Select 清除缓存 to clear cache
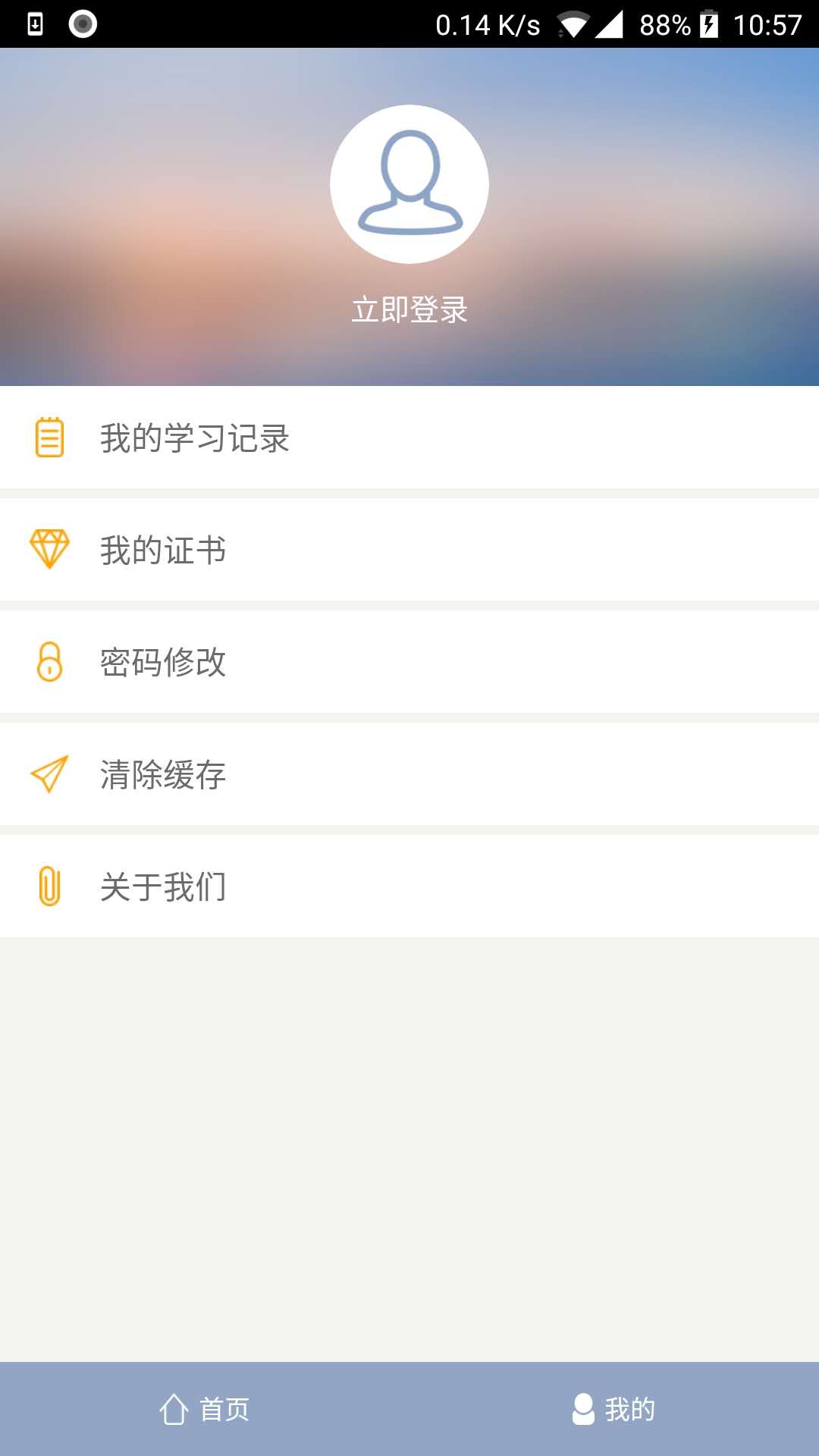The height and width of the screenshot is (1456, 819). tap(409, 774)
